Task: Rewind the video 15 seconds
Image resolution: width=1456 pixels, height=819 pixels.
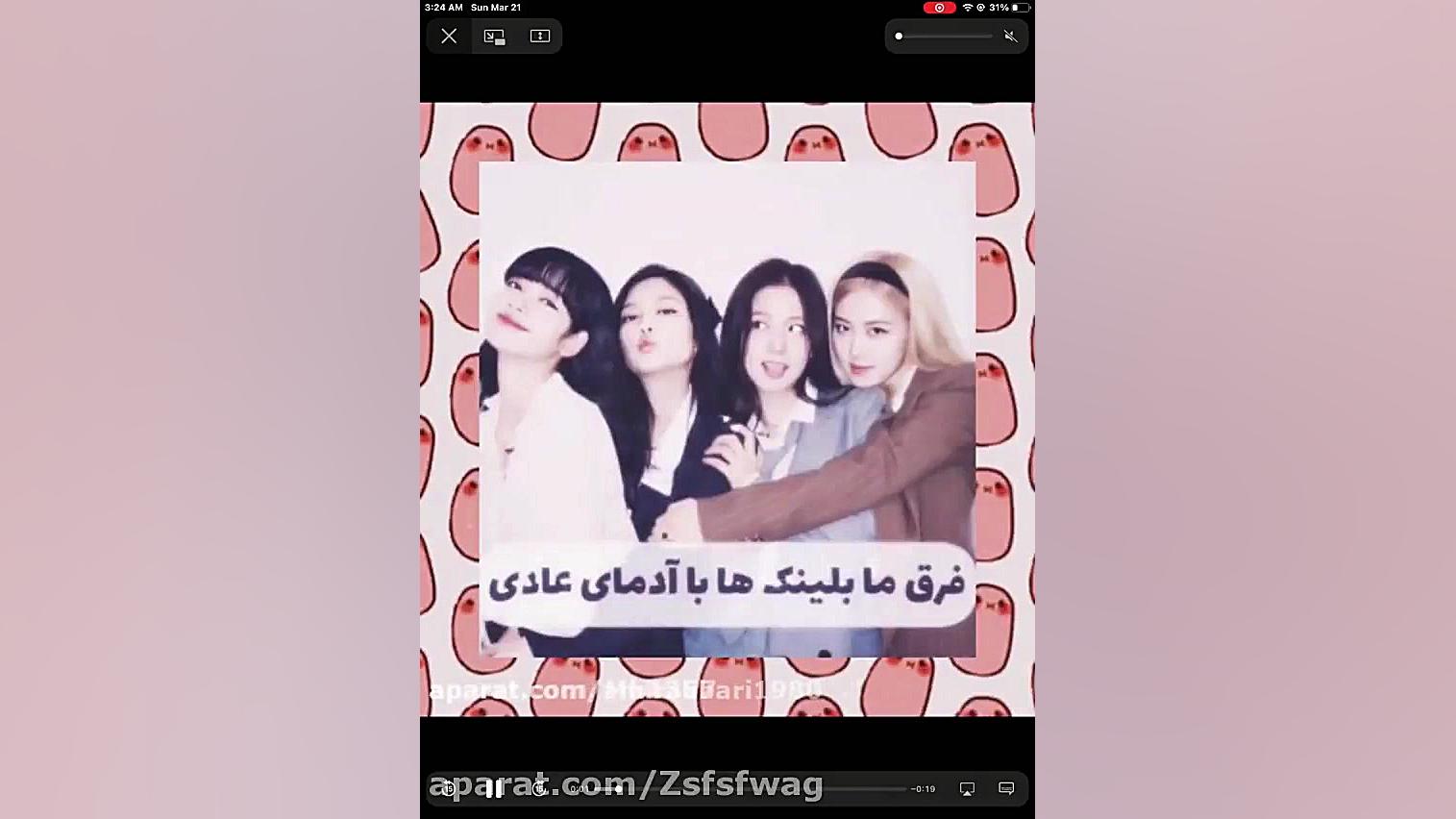Action: click(x=448, y=789)
